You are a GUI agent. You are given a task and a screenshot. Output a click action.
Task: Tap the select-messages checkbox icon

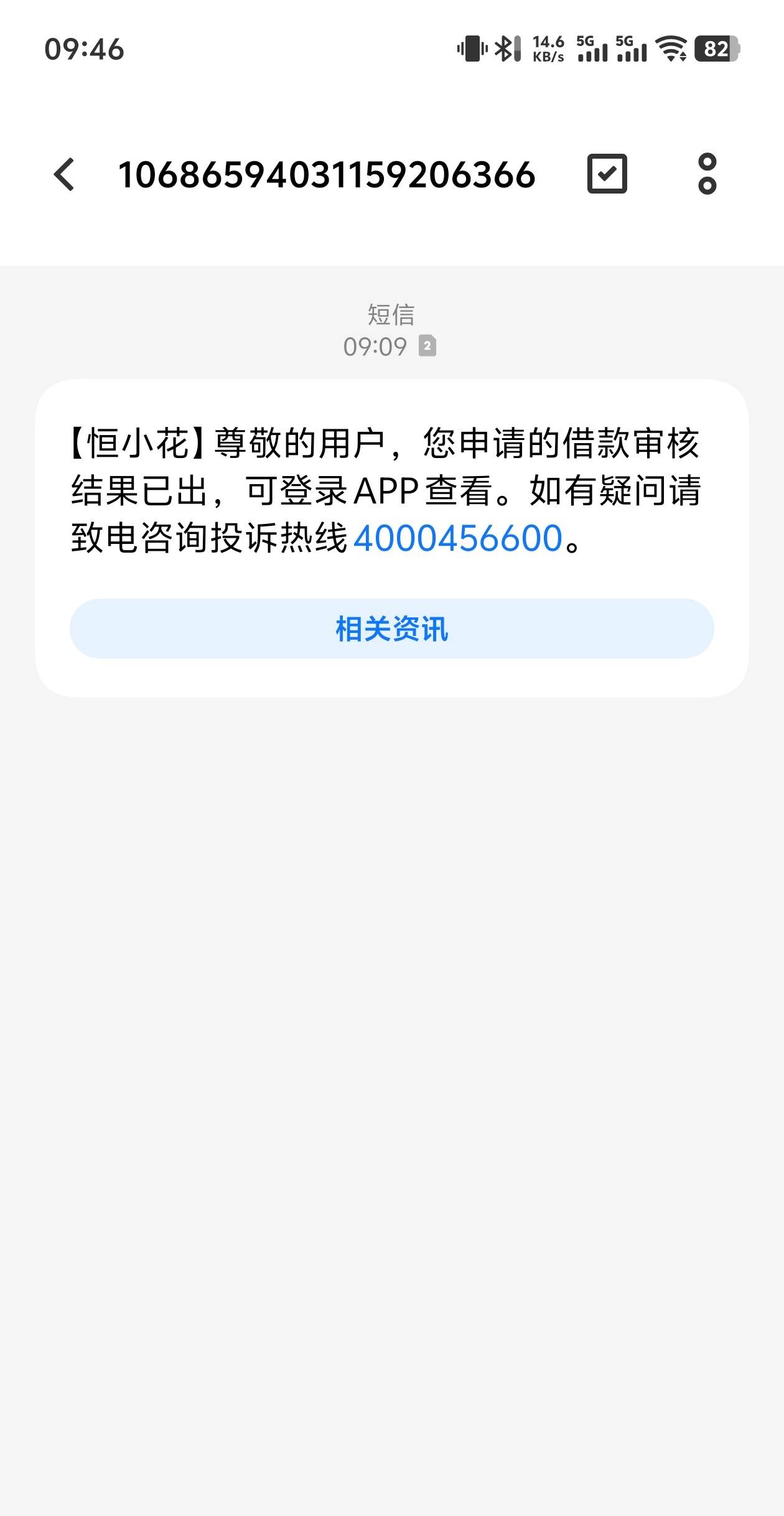(607, 174)
